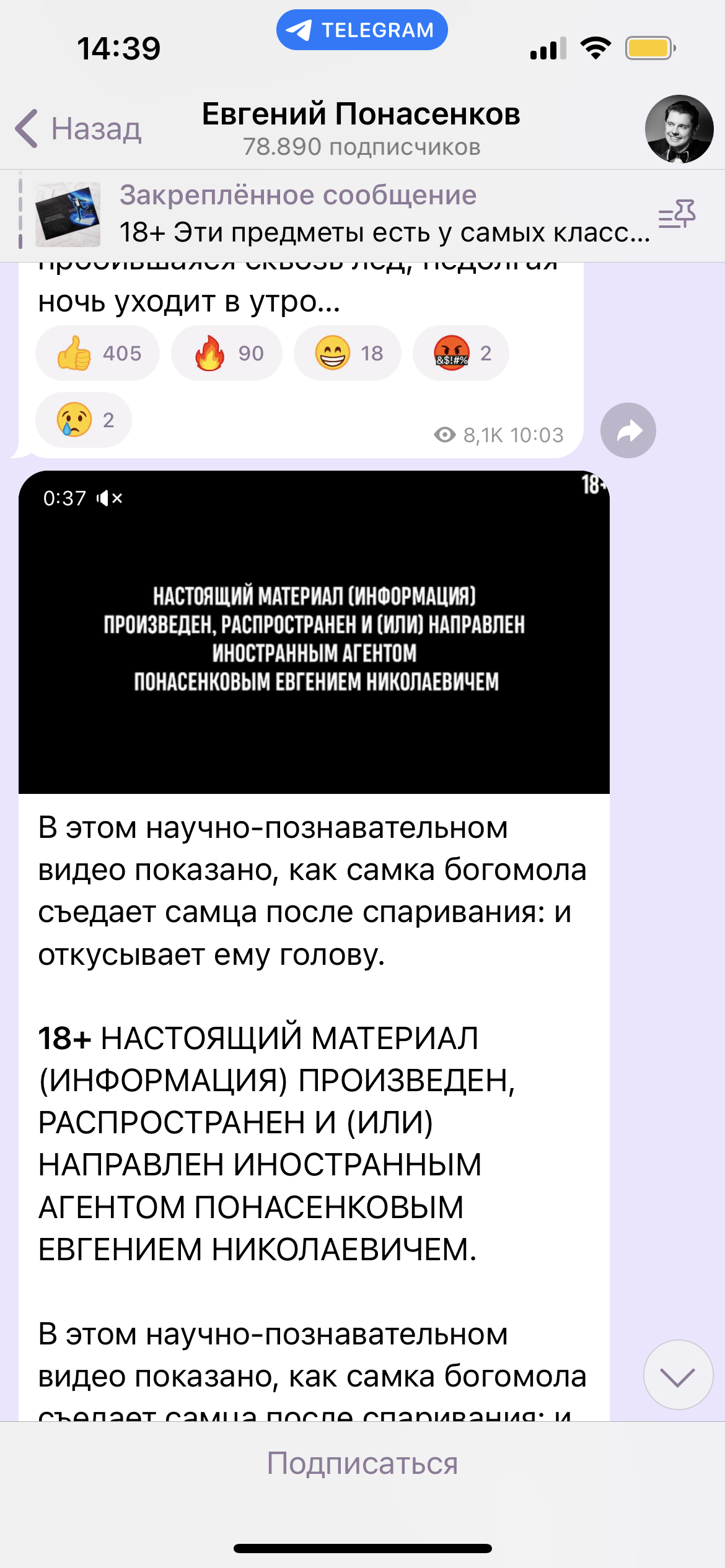Unmute the video sound icon
The height and width of the screenshot is (1568, 725).
110,498
